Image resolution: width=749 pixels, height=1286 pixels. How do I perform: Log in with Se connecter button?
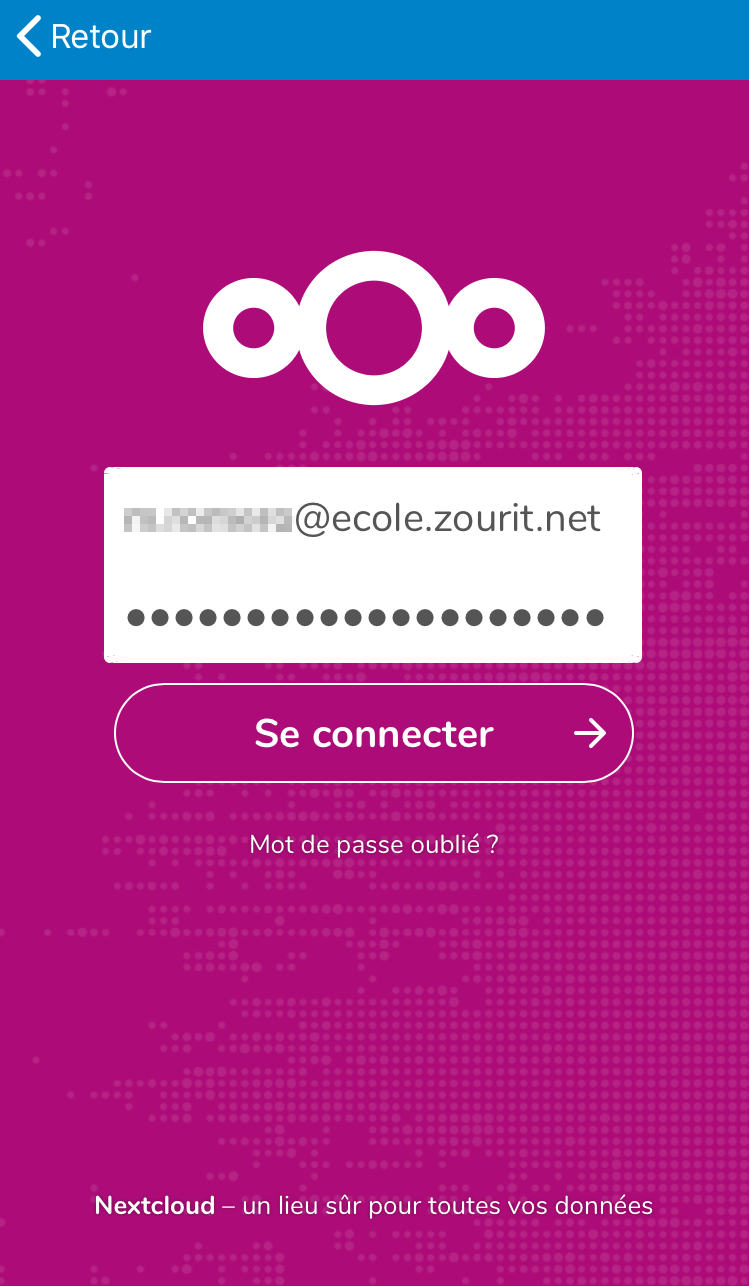coord(373,734)
